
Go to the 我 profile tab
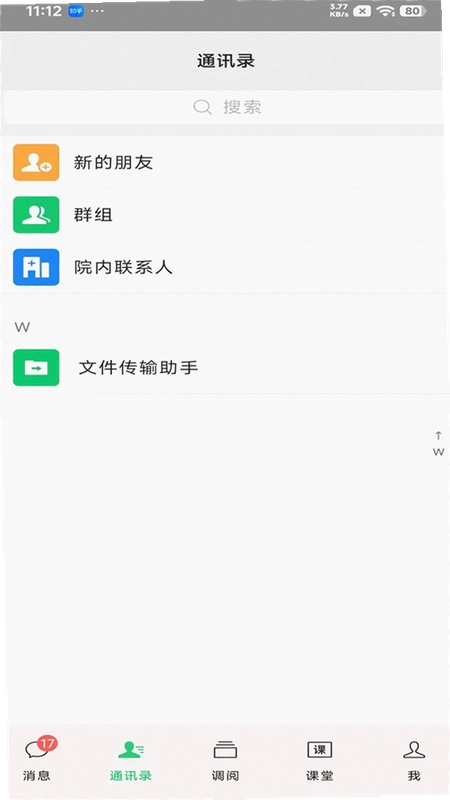pyautogui.click(x=414, y=759)
